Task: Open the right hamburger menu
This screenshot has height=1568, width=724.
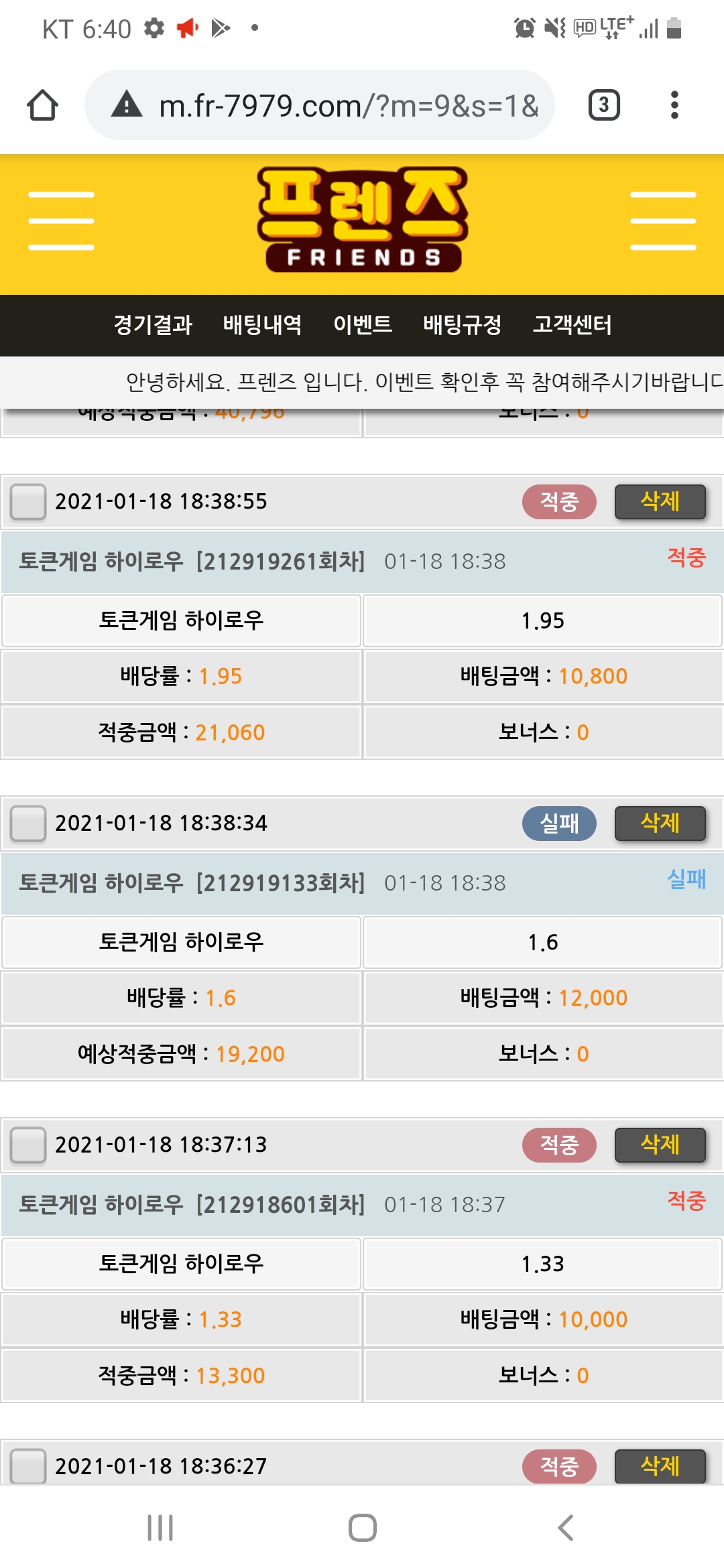Action: tap(662, 221)
